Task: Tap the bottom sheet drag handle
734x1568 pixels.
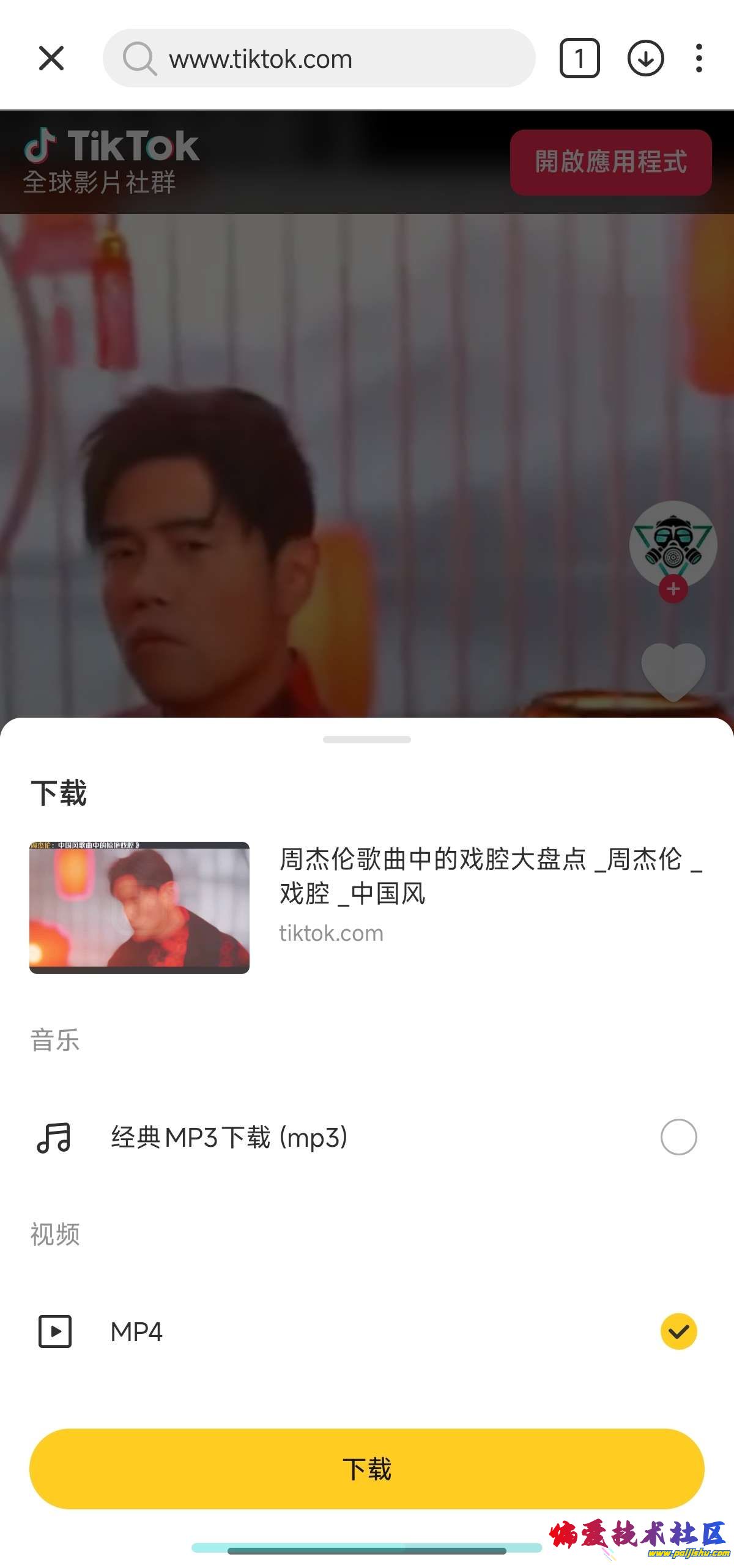Action: [367, 740]
